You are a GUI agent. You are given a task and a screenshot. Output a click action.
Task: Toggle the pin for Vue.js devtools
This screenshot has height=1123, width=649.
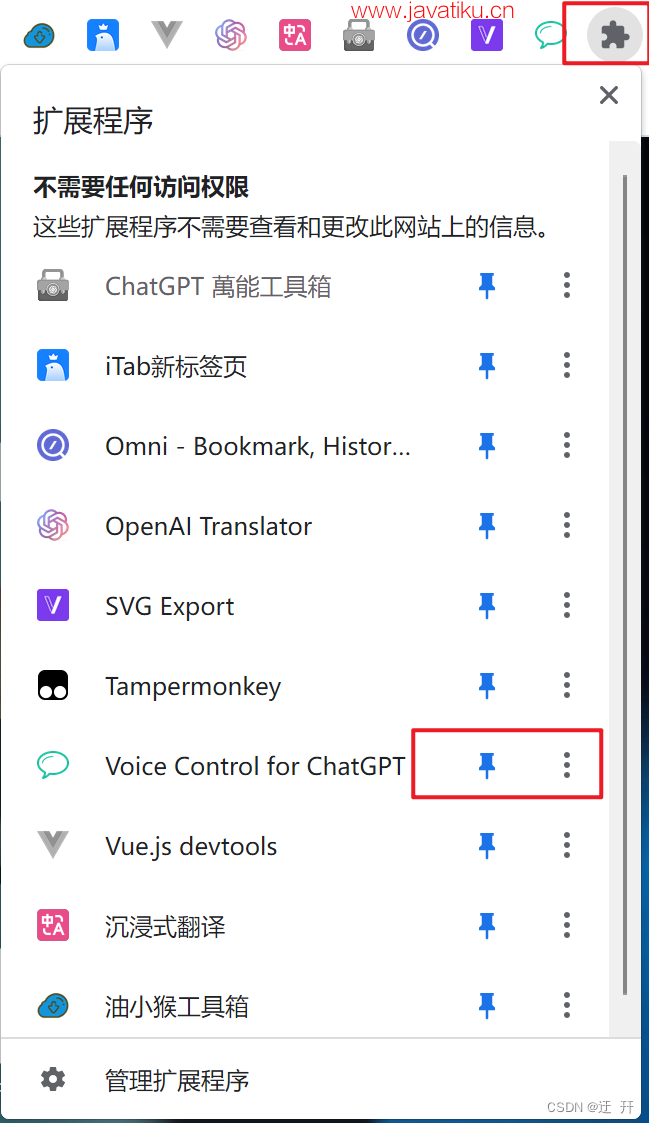click(x=487, y=846)
